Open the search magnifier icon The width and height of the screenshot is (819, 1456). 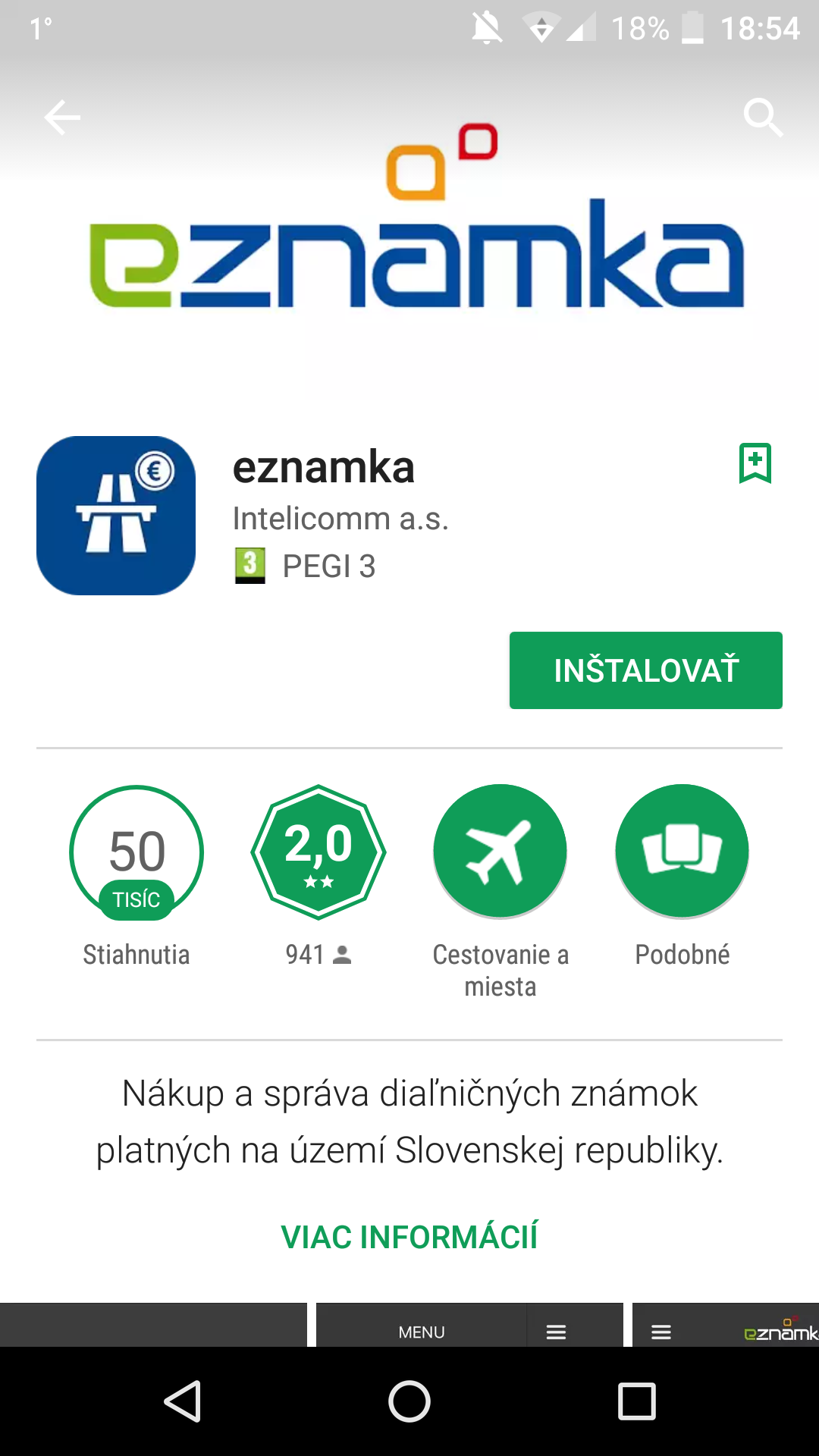click(763, 118)
